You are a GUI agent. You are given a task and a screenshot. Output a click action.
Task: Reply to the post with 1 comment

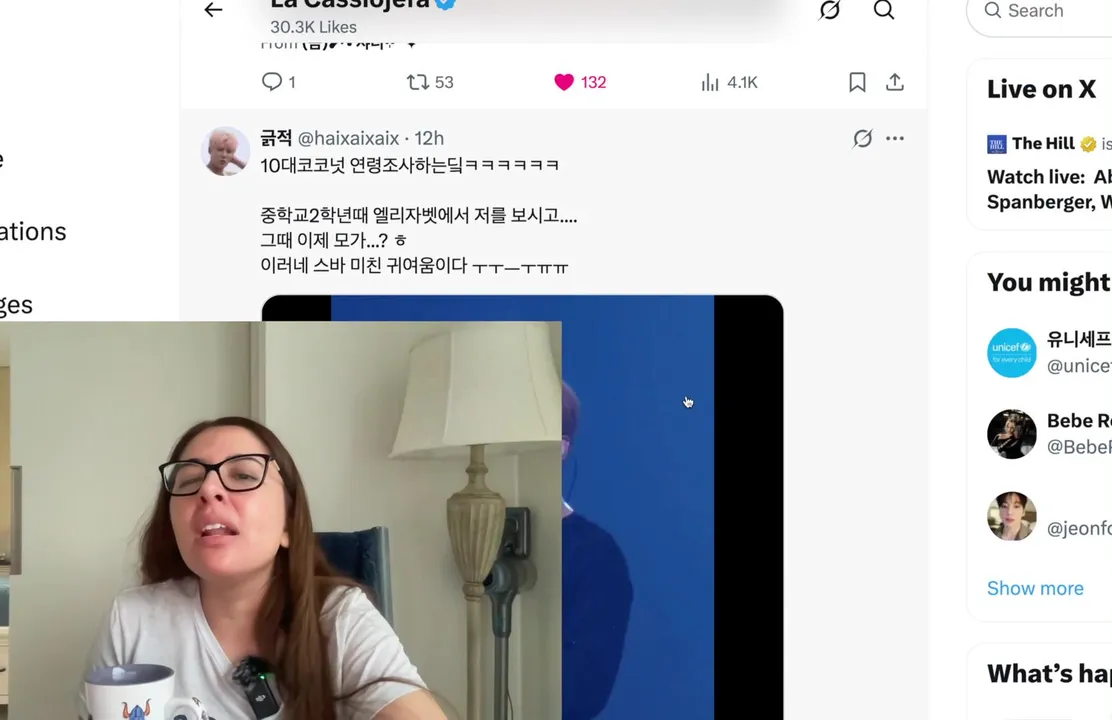coord(272,82)
